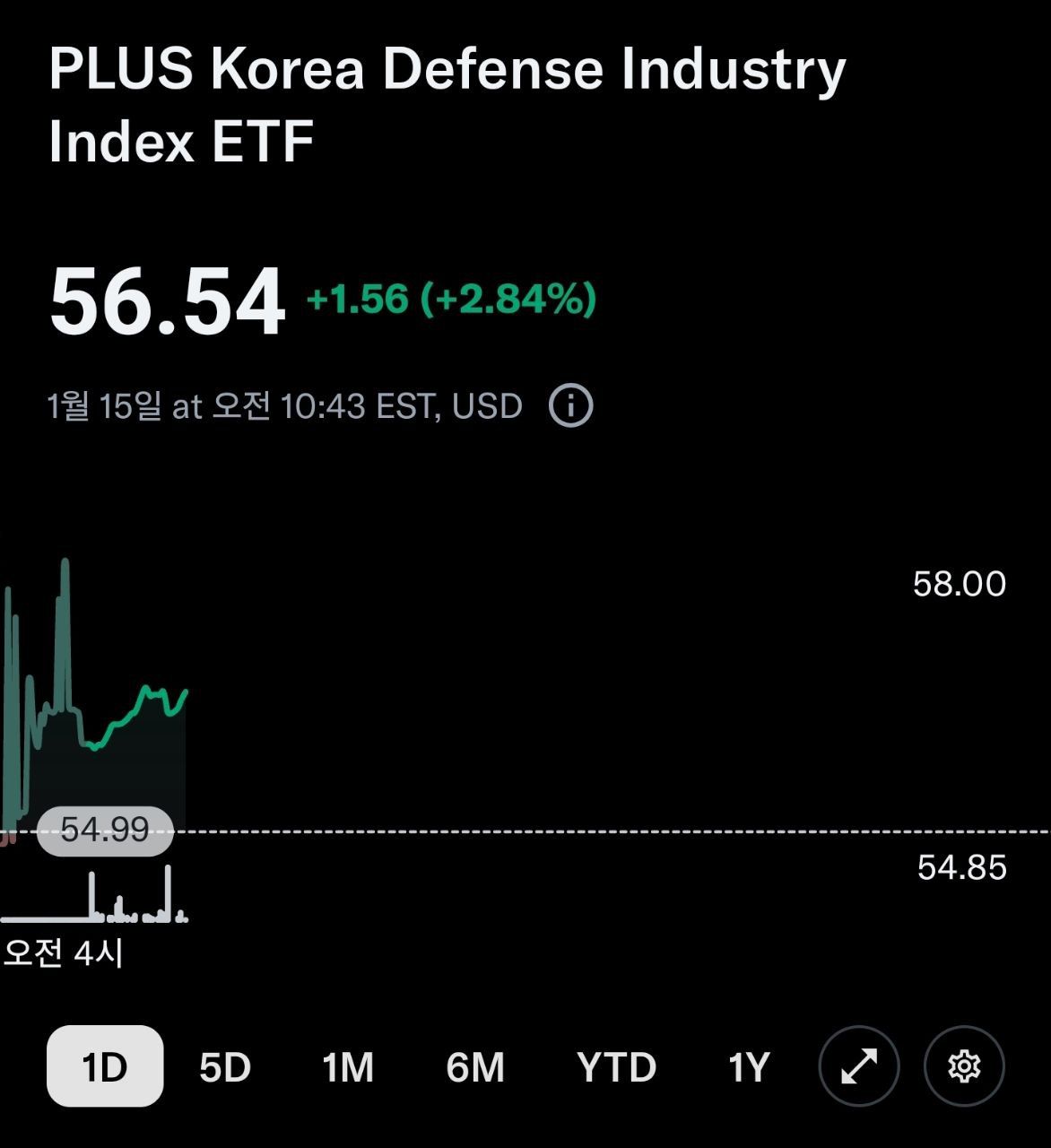Viewport: 1051px width, 1148px height.
Task: Switch to the 5D chart range
Action: [x=224, y=1067]
